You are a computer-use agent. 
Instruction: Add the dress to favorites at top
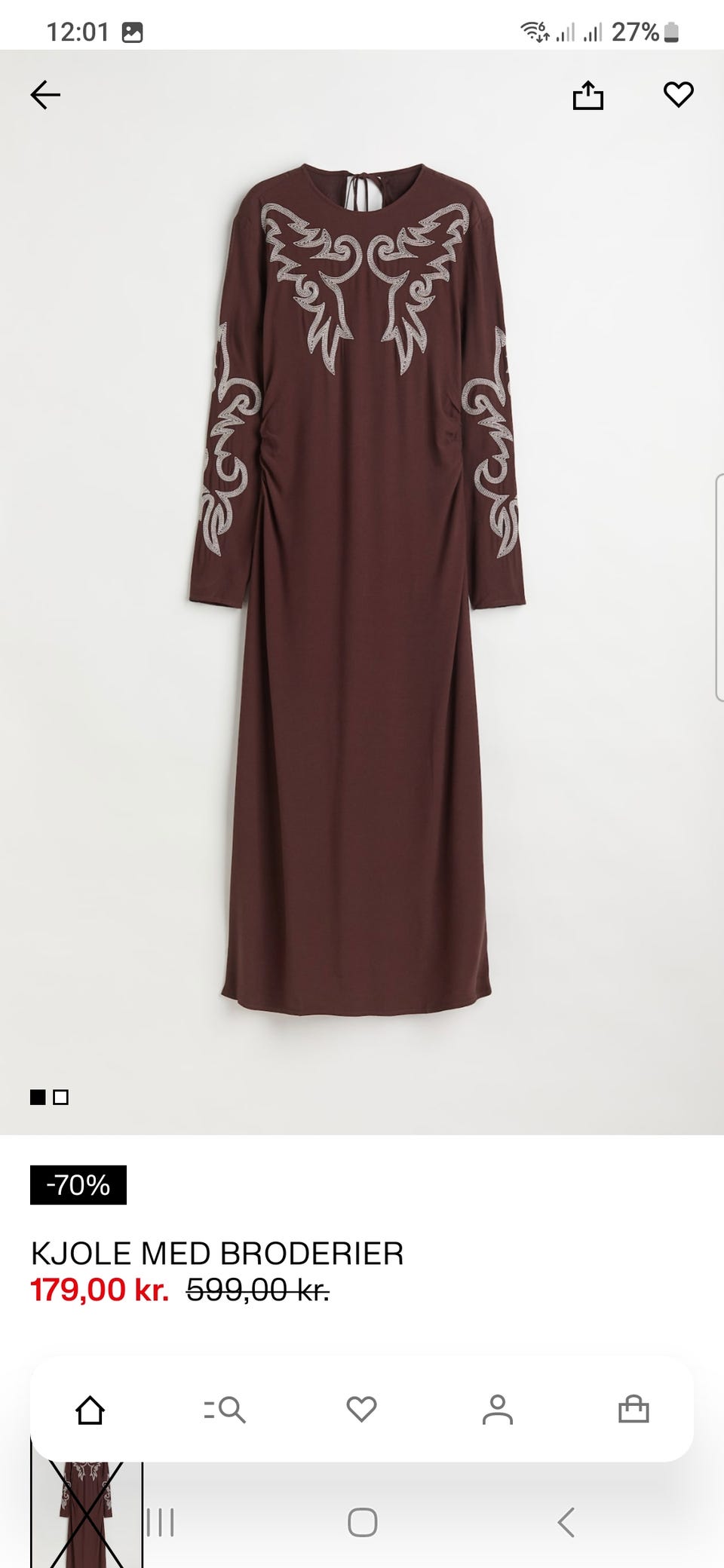click(x=678, y=95)
